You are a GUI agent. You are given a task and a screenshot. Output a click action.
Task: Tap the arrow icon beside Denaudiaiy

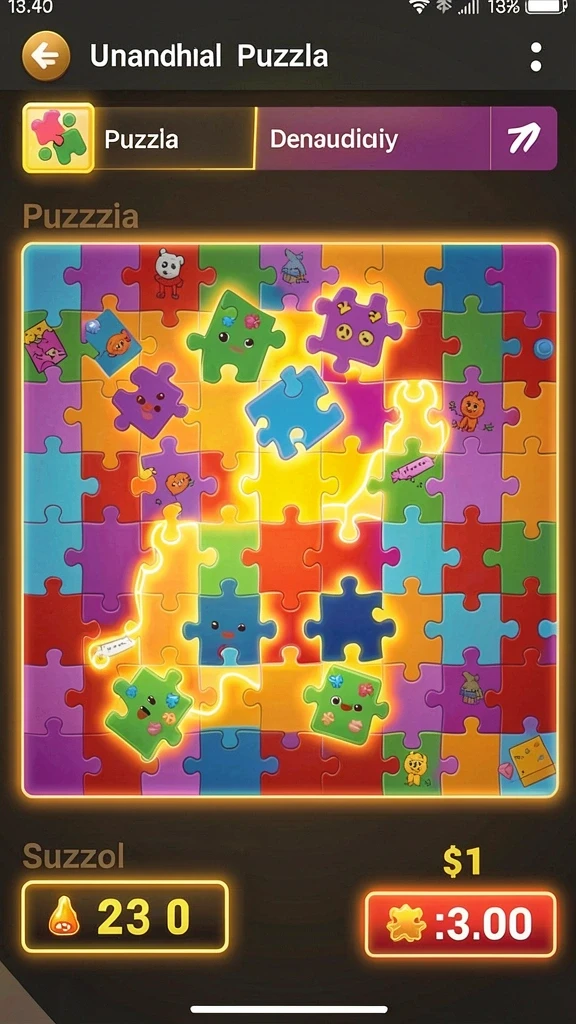[x=524, y=138]
